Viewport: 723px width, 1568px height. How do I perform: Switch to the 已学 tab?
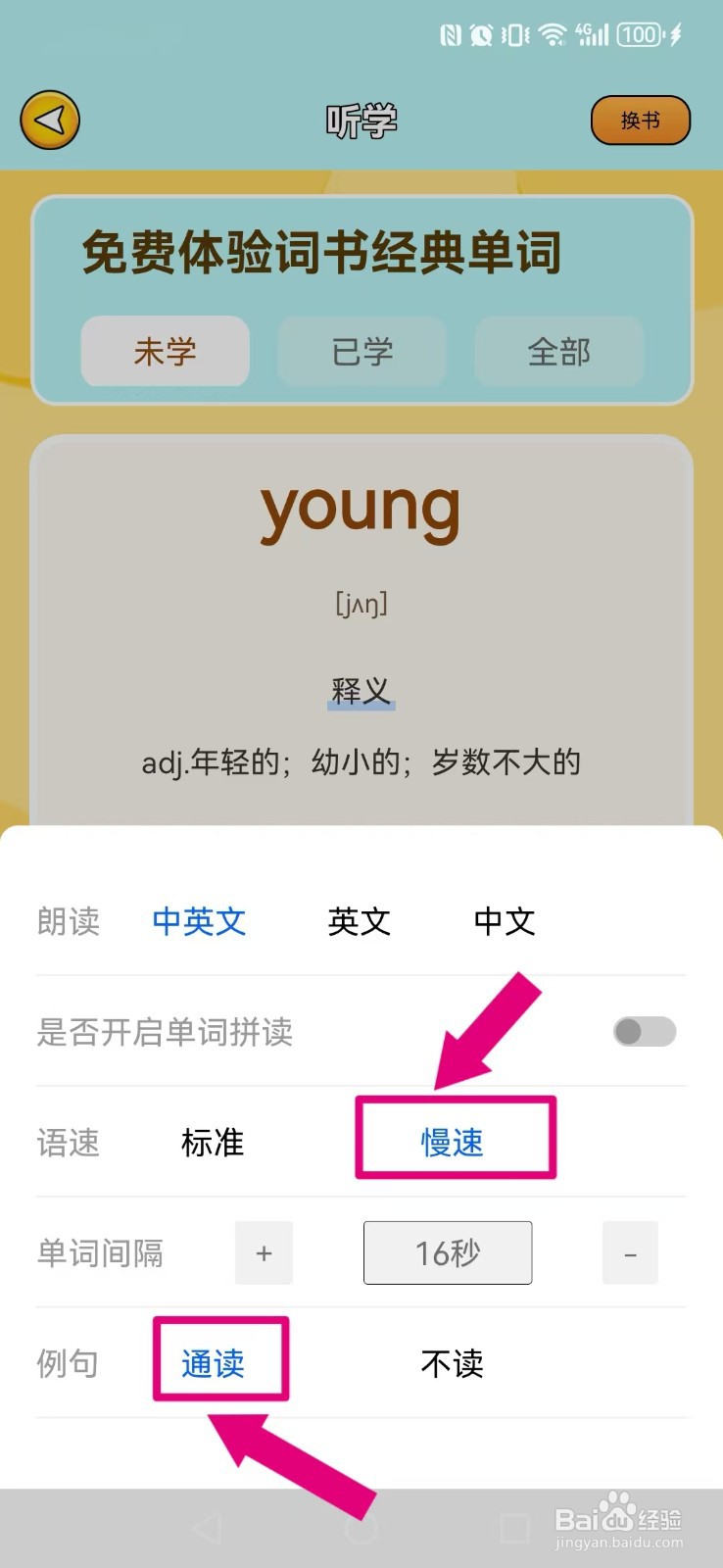[x=361, y=352]
